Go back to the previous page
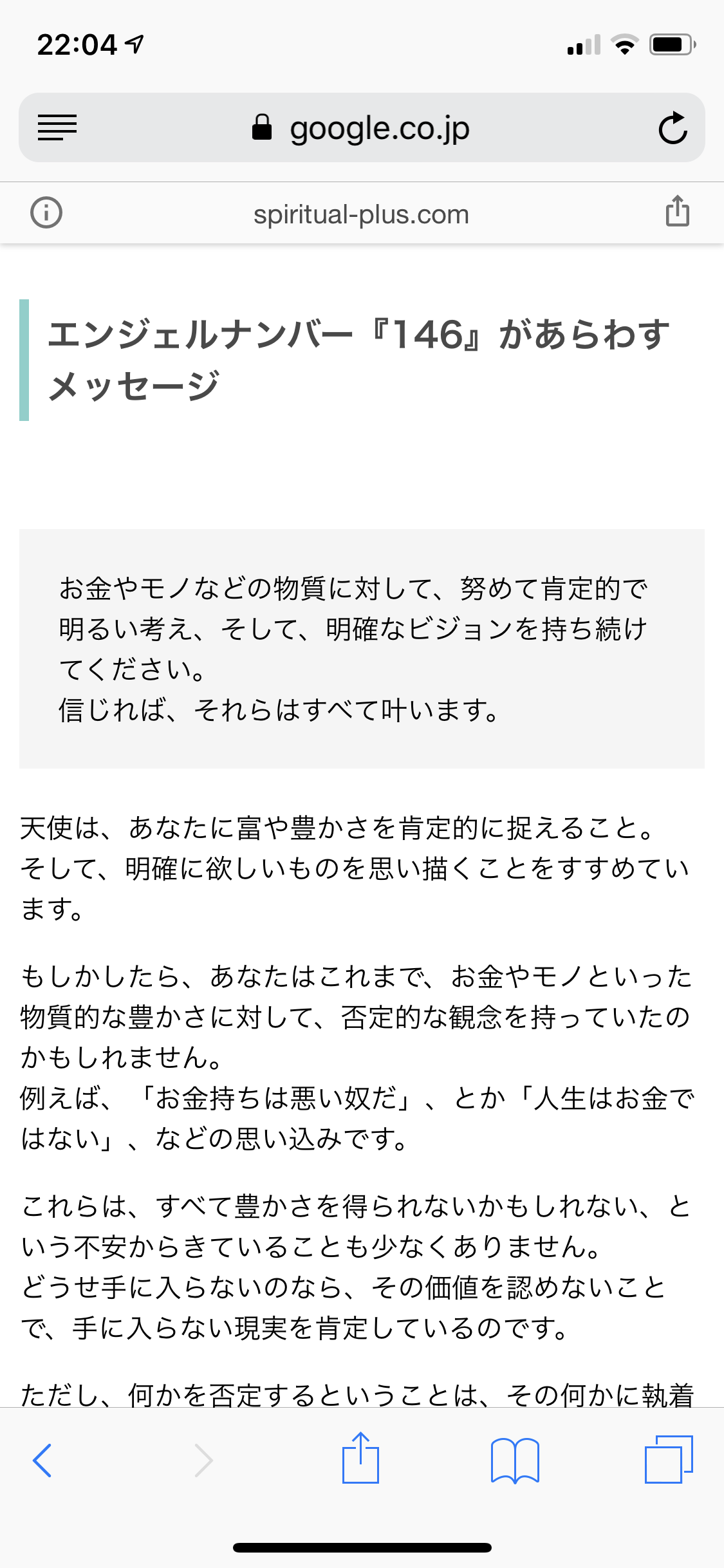The image size is (724, 1568). (x=42, y=1460)
